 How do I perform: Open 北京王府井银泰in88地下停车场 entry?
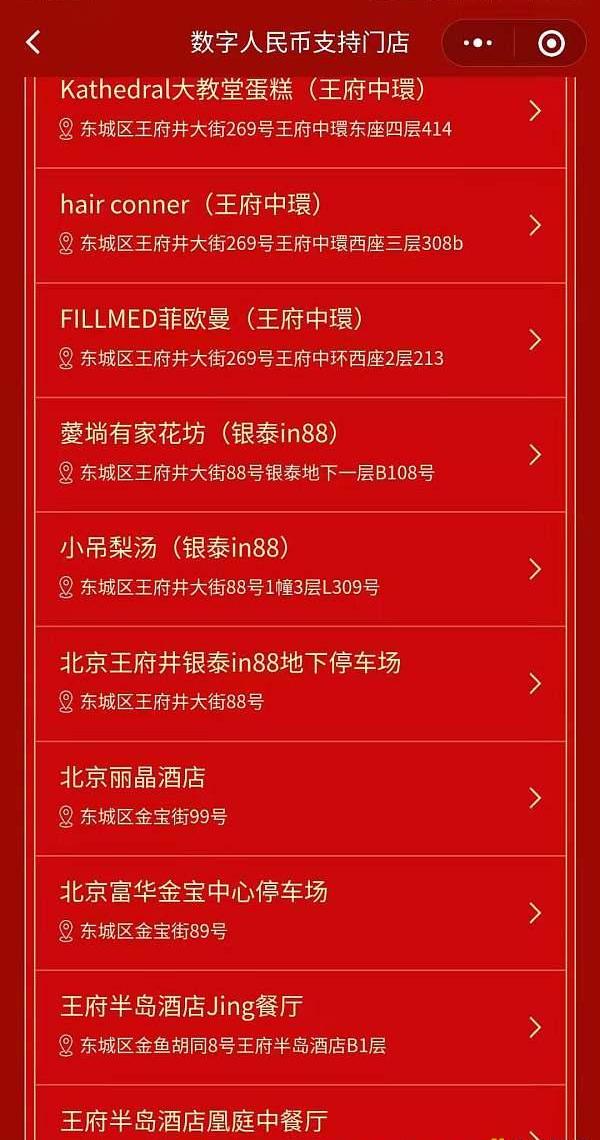point(300,683)
